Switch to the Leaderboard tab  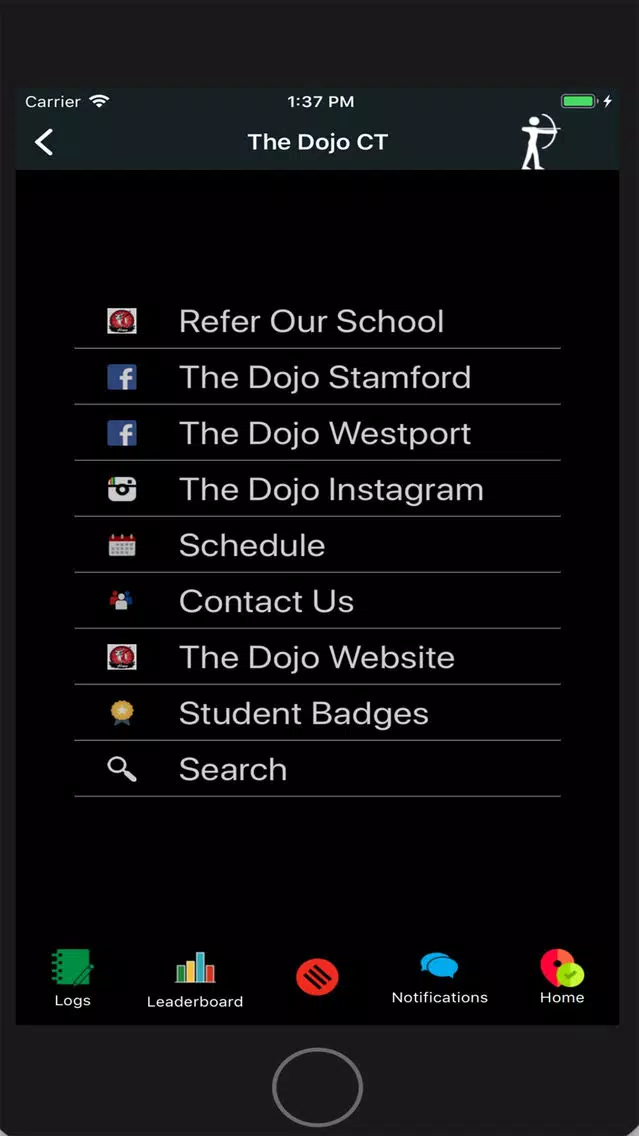[x=195, y=980]
